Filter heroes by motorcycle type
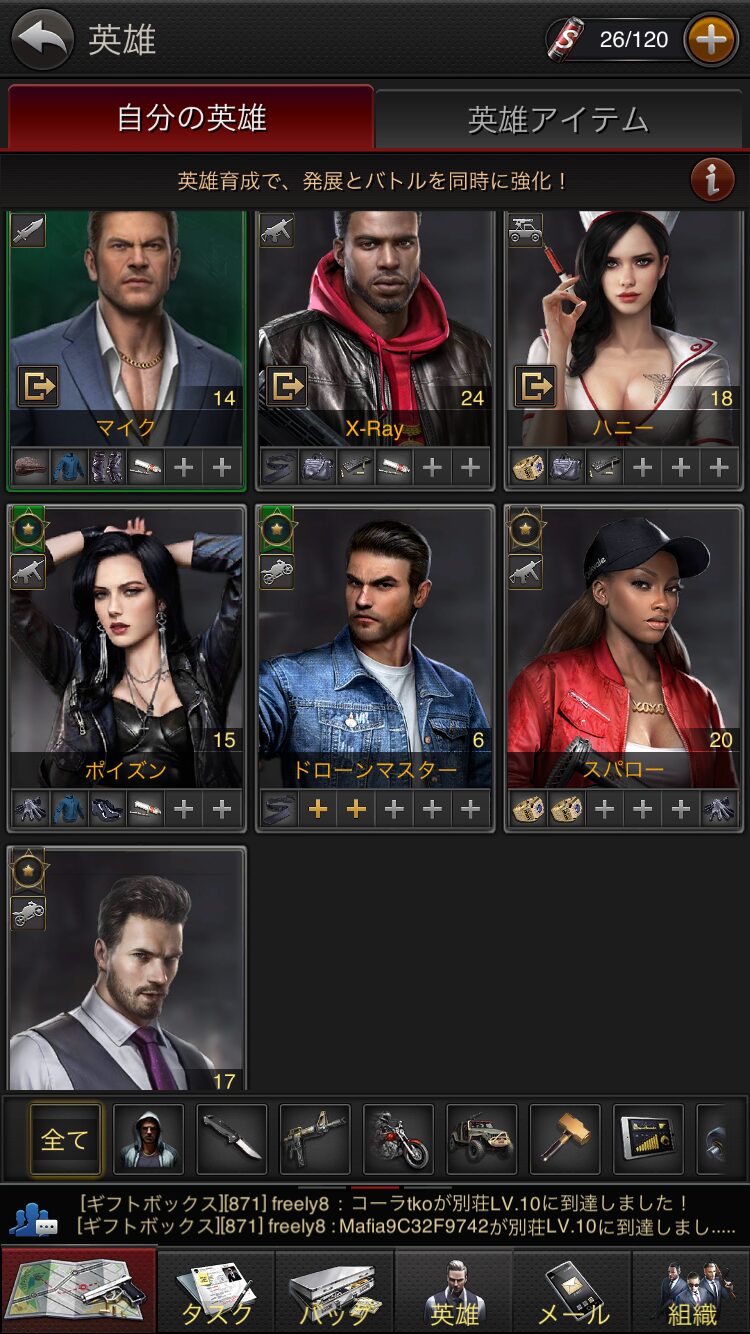 click(398, 1139)
